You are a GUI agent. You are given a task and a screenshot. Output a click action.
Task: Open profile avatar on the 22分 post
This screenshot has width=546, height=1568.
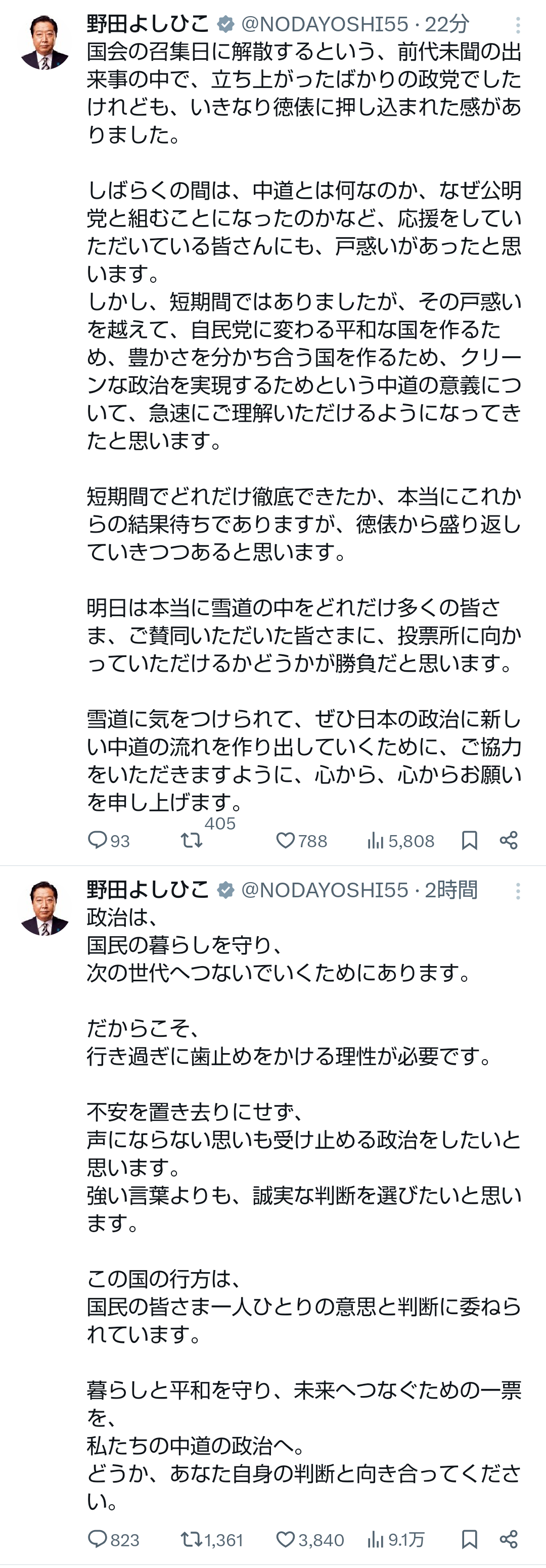tap(44, 42)
